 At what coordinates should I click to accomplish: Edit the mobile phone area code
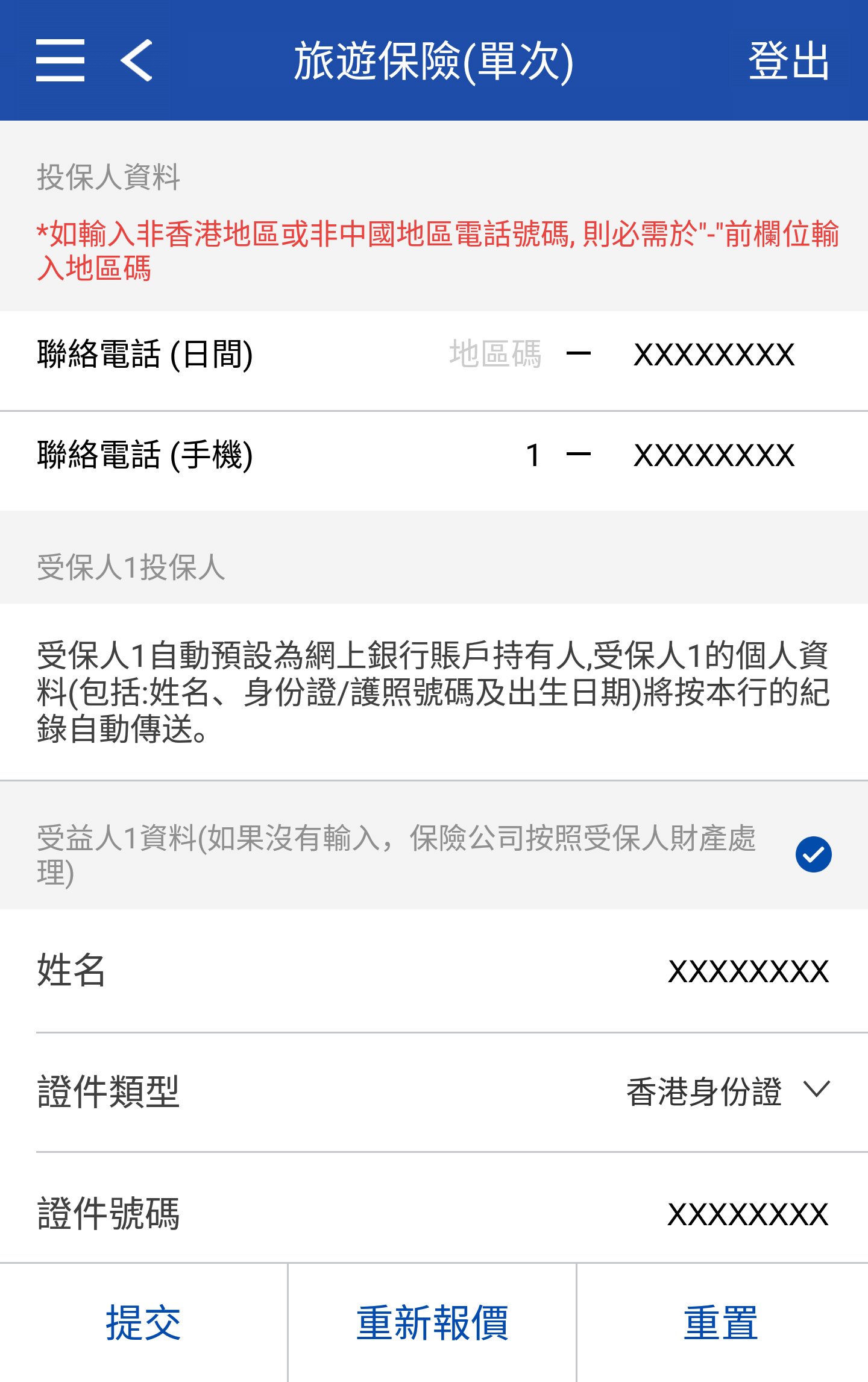(x=533, y=455)
